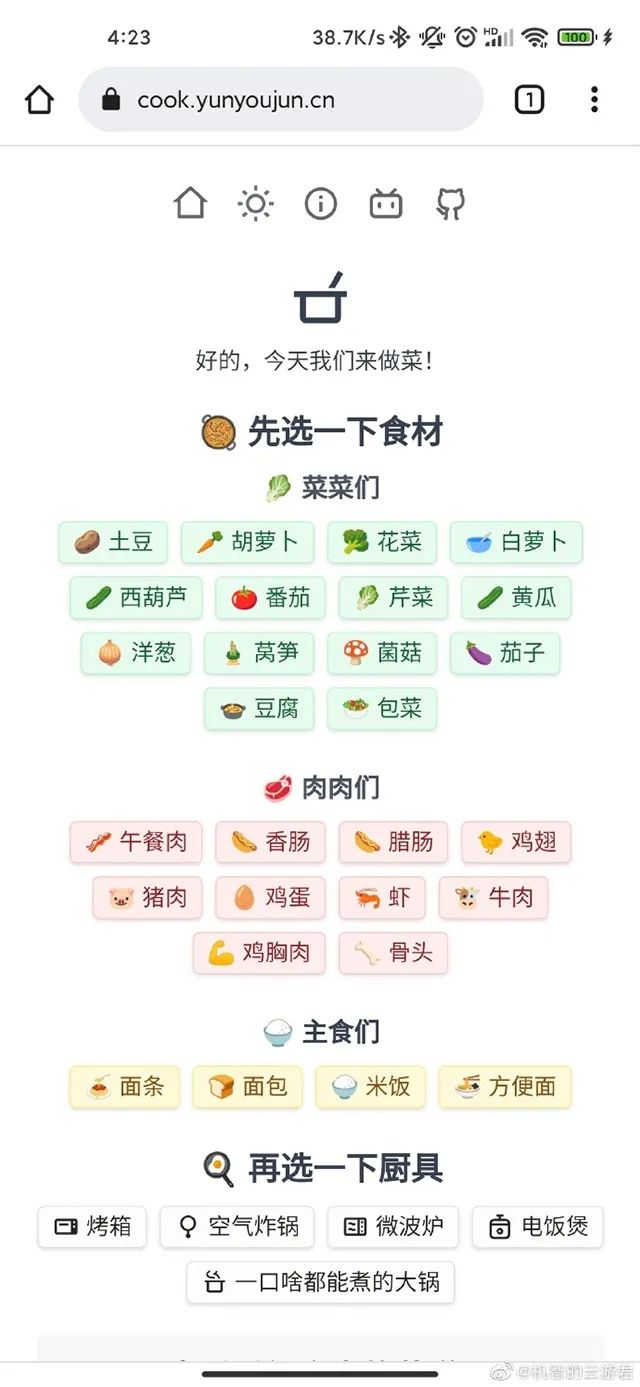Open the browser home button
640x1387 pixels.
point(39,100)
